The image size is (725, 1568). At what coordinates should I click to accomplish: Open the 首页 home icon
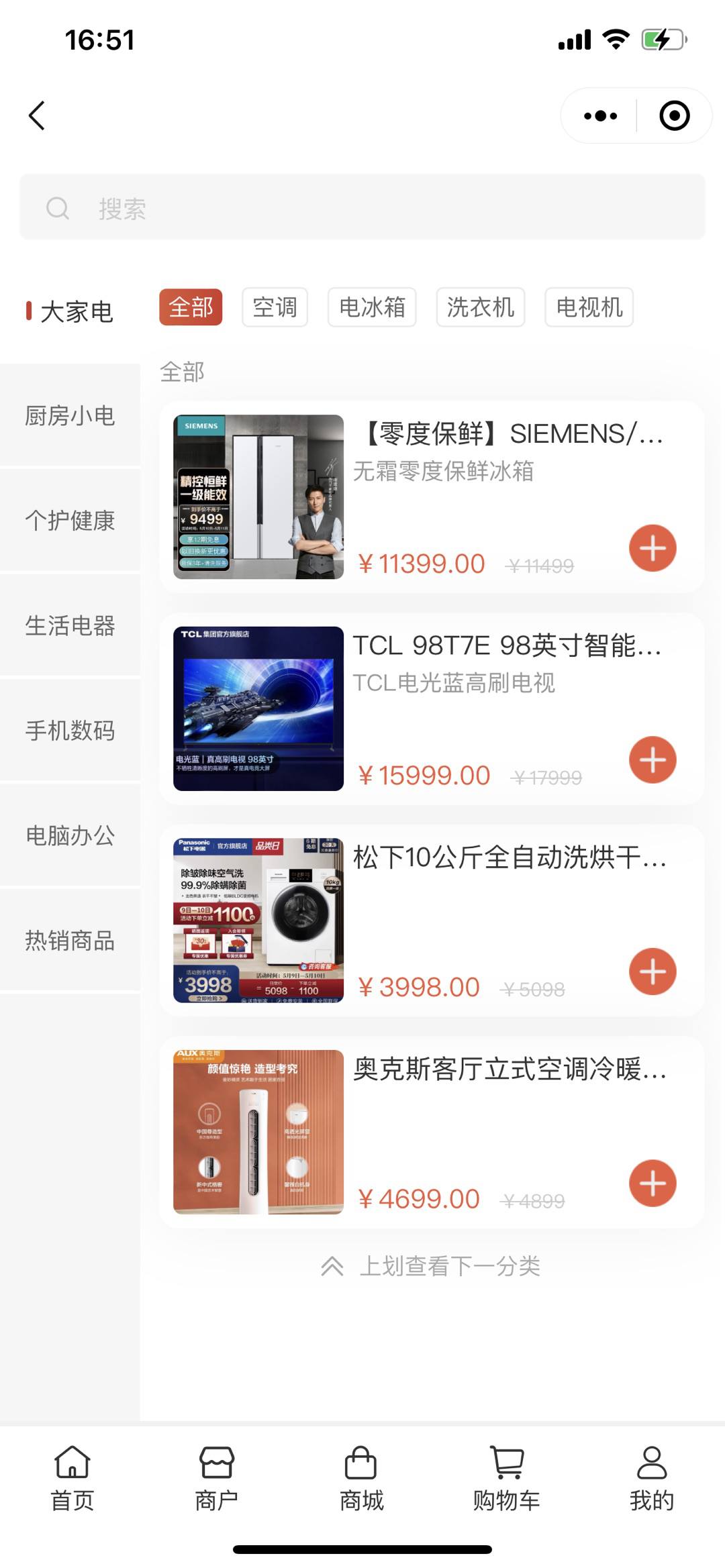pyautogui.click(x=72, y=1472)
